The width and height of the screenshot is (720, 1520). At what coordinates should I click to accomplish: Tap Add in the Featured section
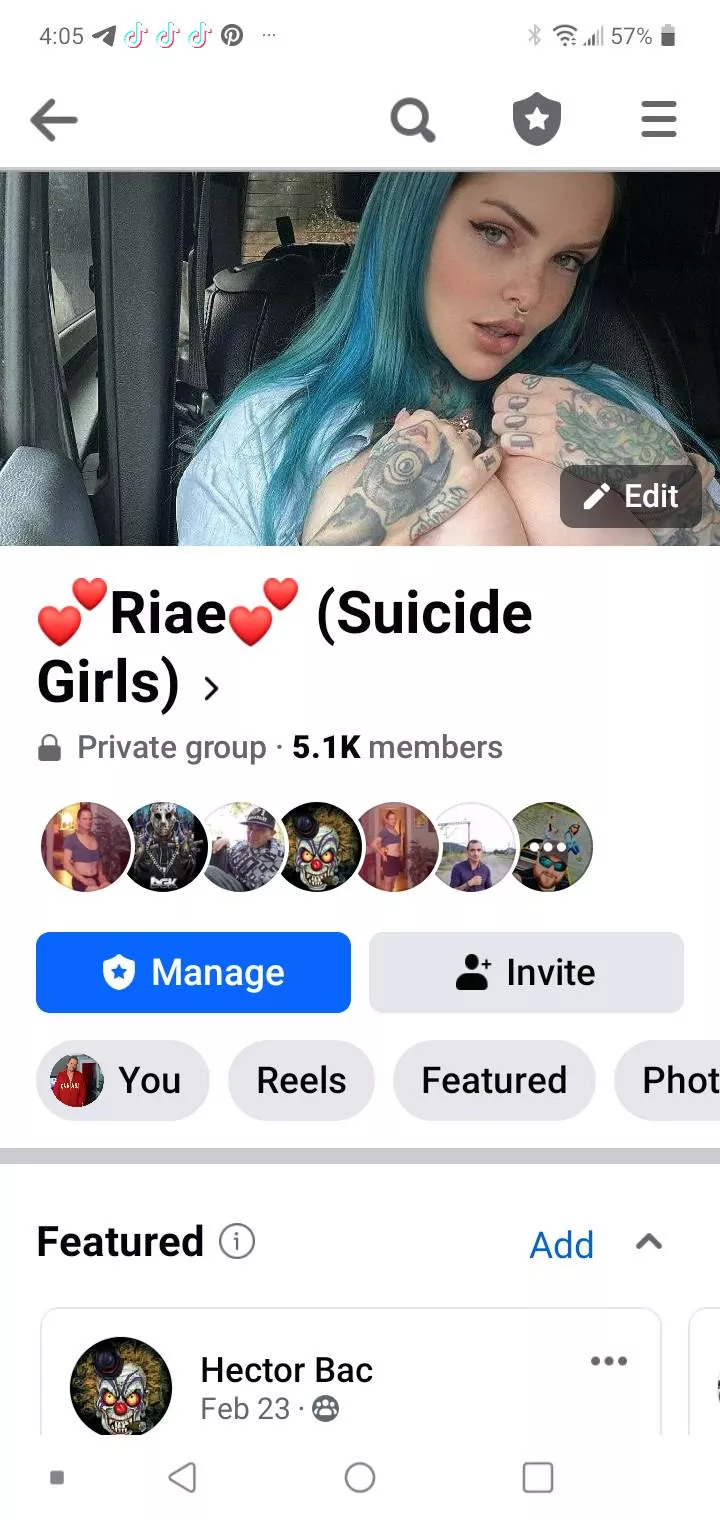(x=561, y=1244)
